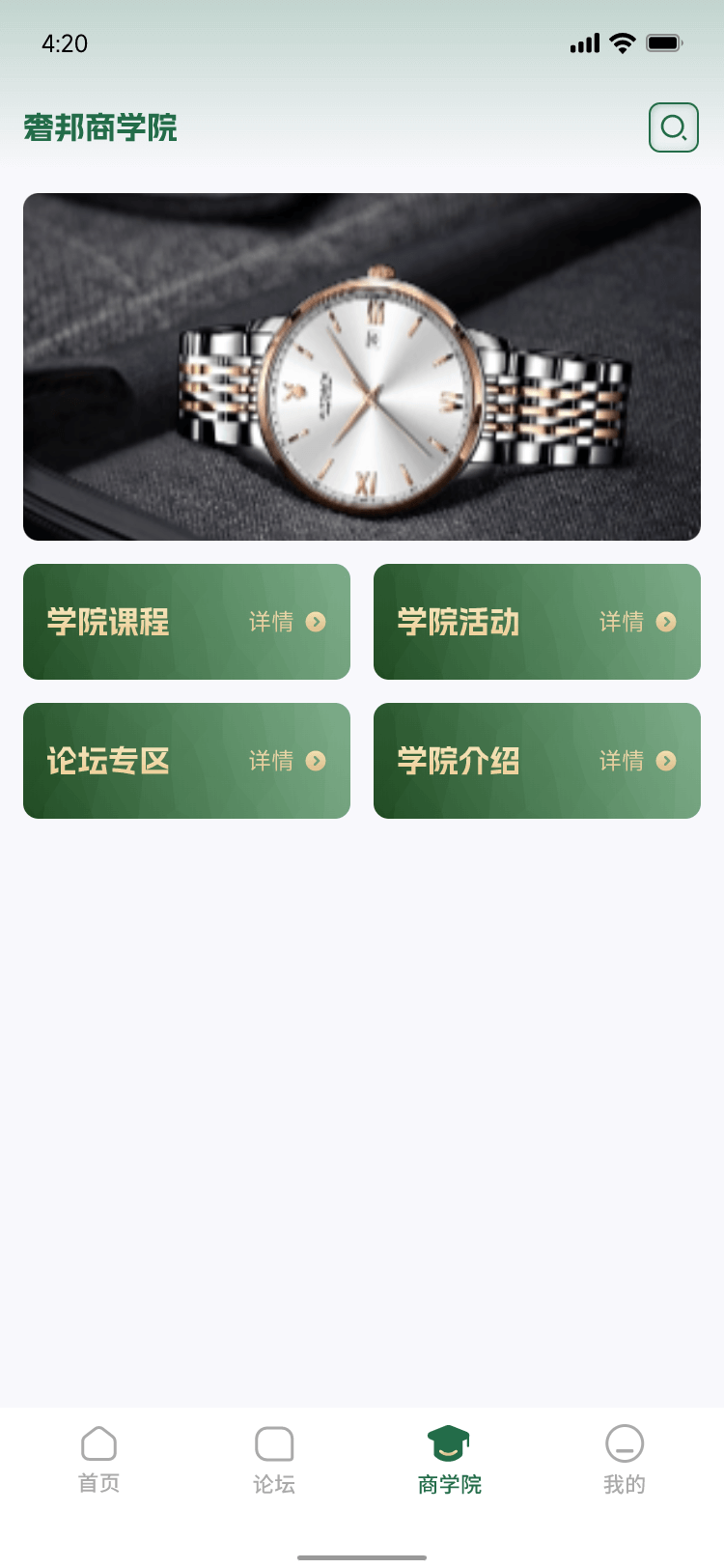The width and height of the screenshot is (724, 1568).
Task: Enter the 论坛专区 section
Action: (x=186, y=761)
